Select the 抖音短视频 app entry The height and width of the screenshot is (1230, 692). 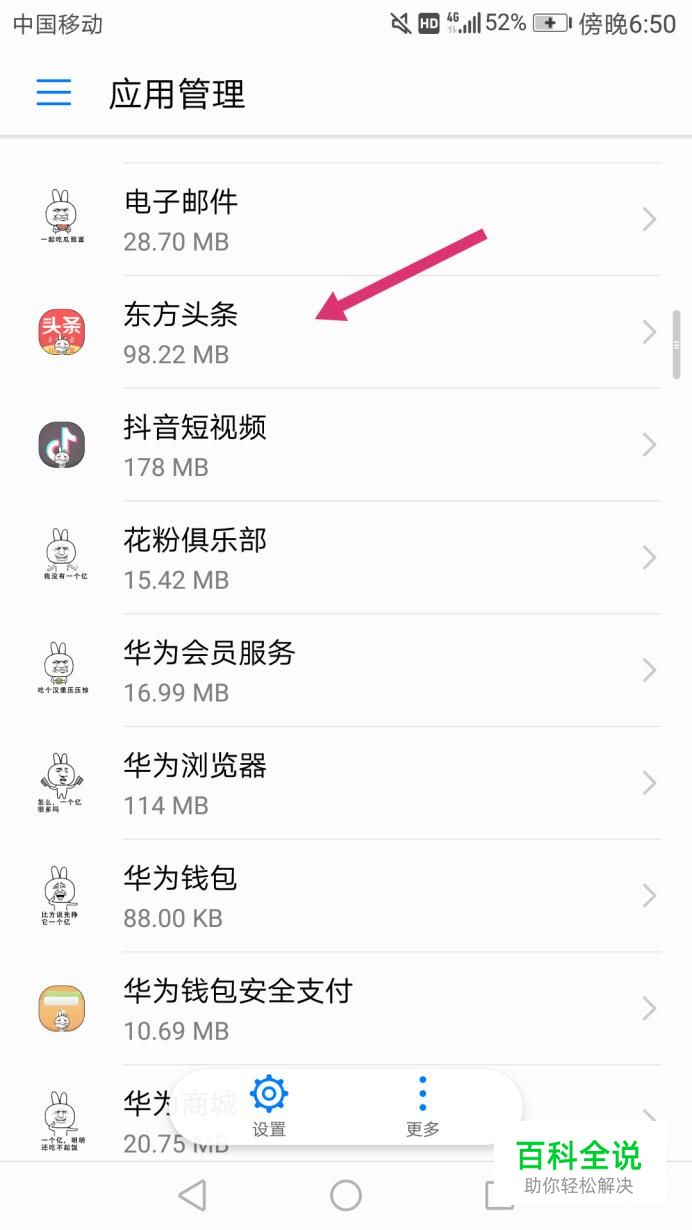[x=346, y=446]
